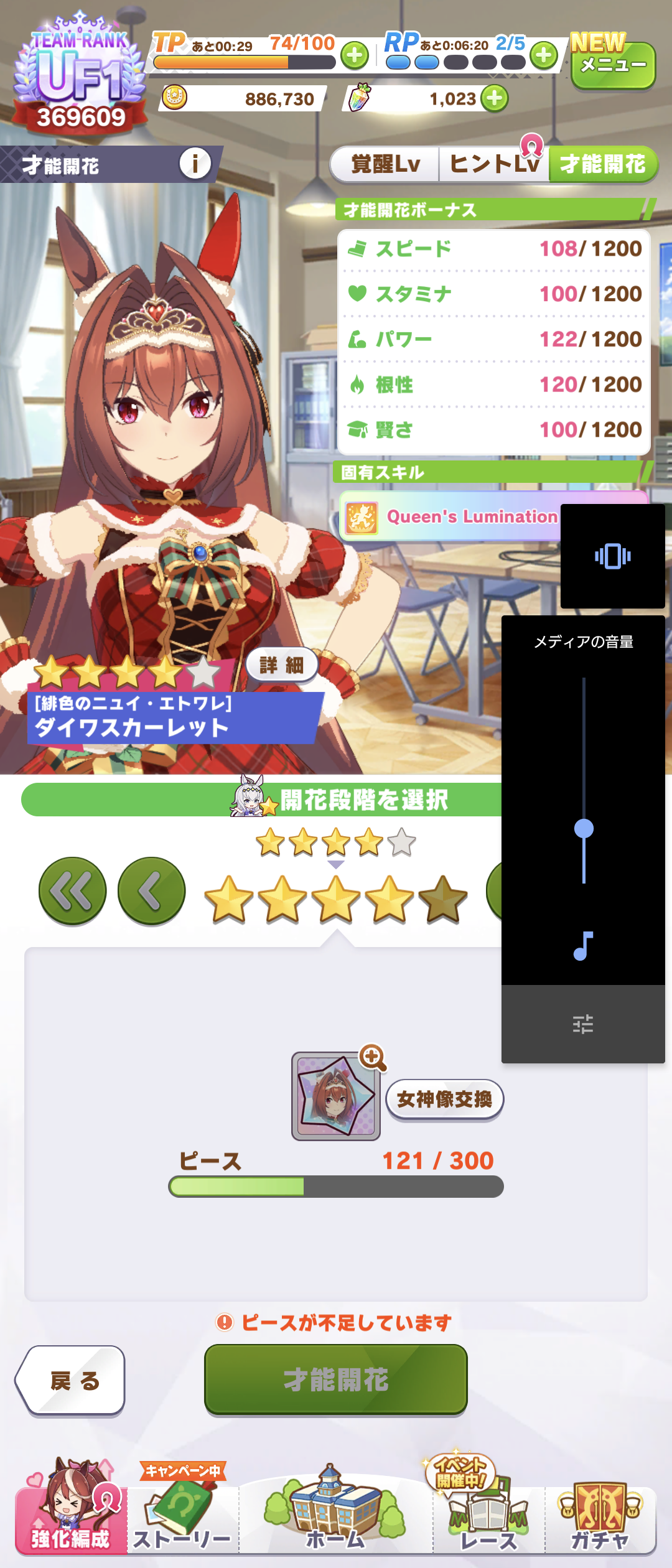Open the 詳細 character details

click(282, 665)
